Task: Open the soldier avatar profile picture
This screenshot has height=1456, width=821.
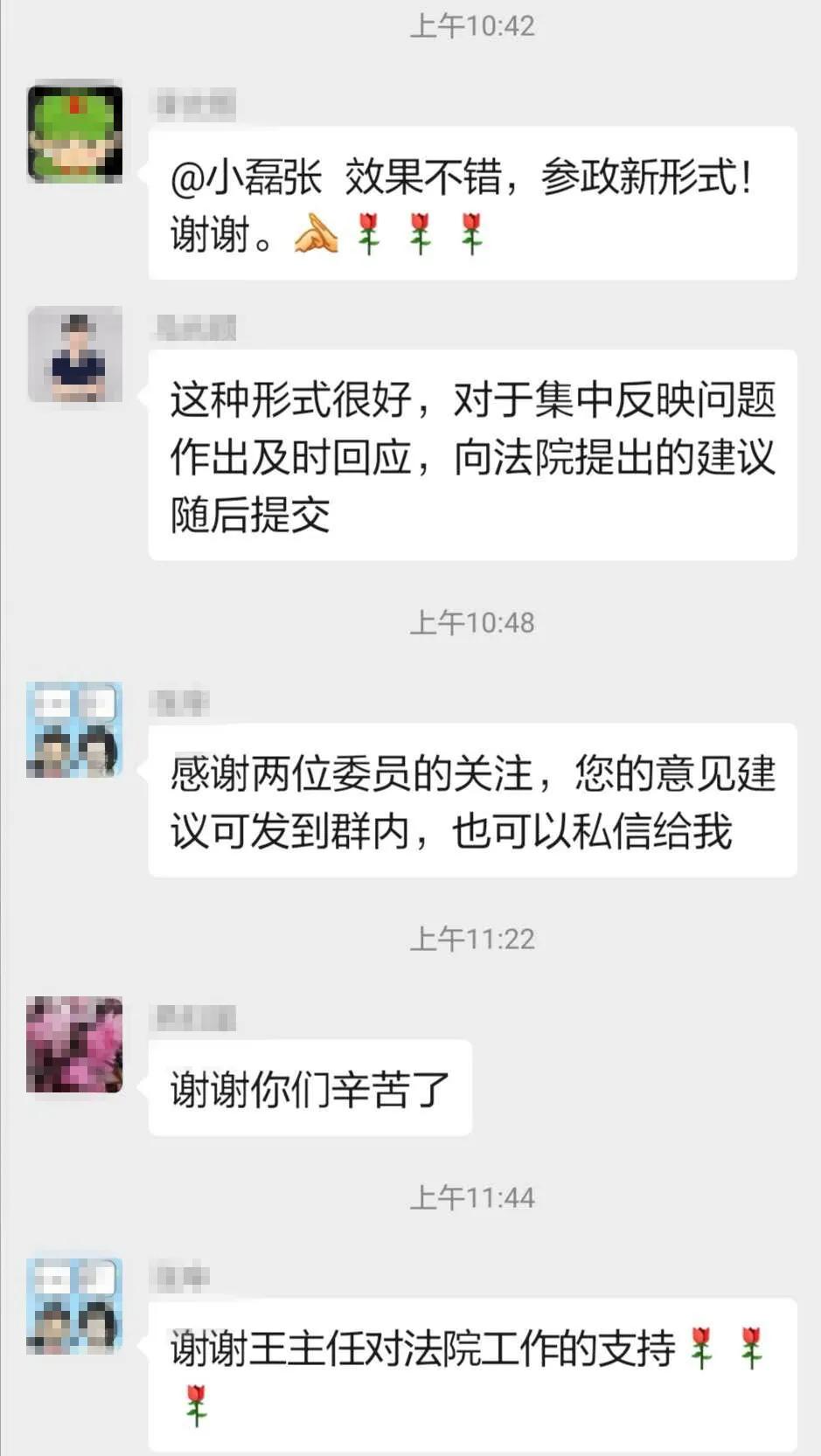Action: [x=74, y=129]
